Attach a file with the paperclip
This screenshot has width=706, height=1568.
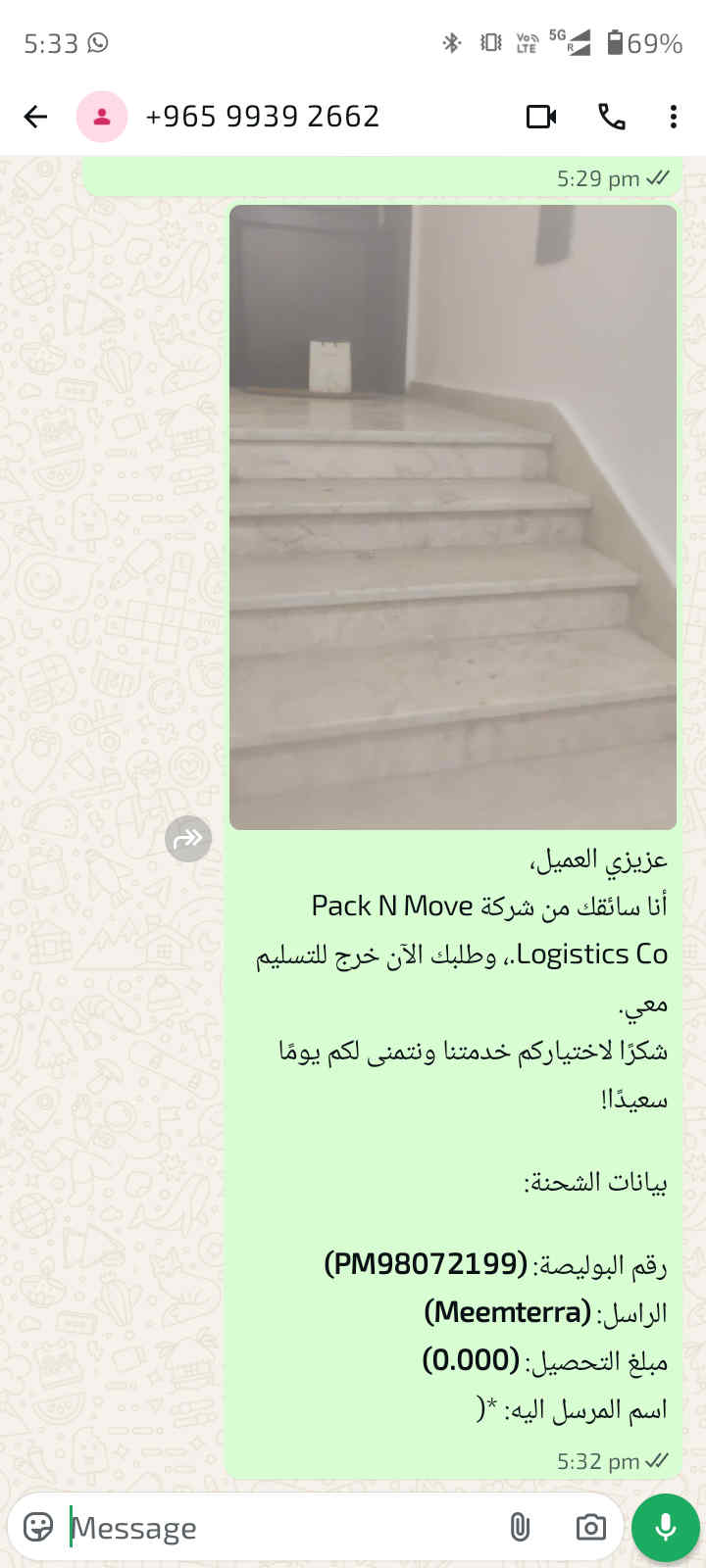(x=520, y=1527)
